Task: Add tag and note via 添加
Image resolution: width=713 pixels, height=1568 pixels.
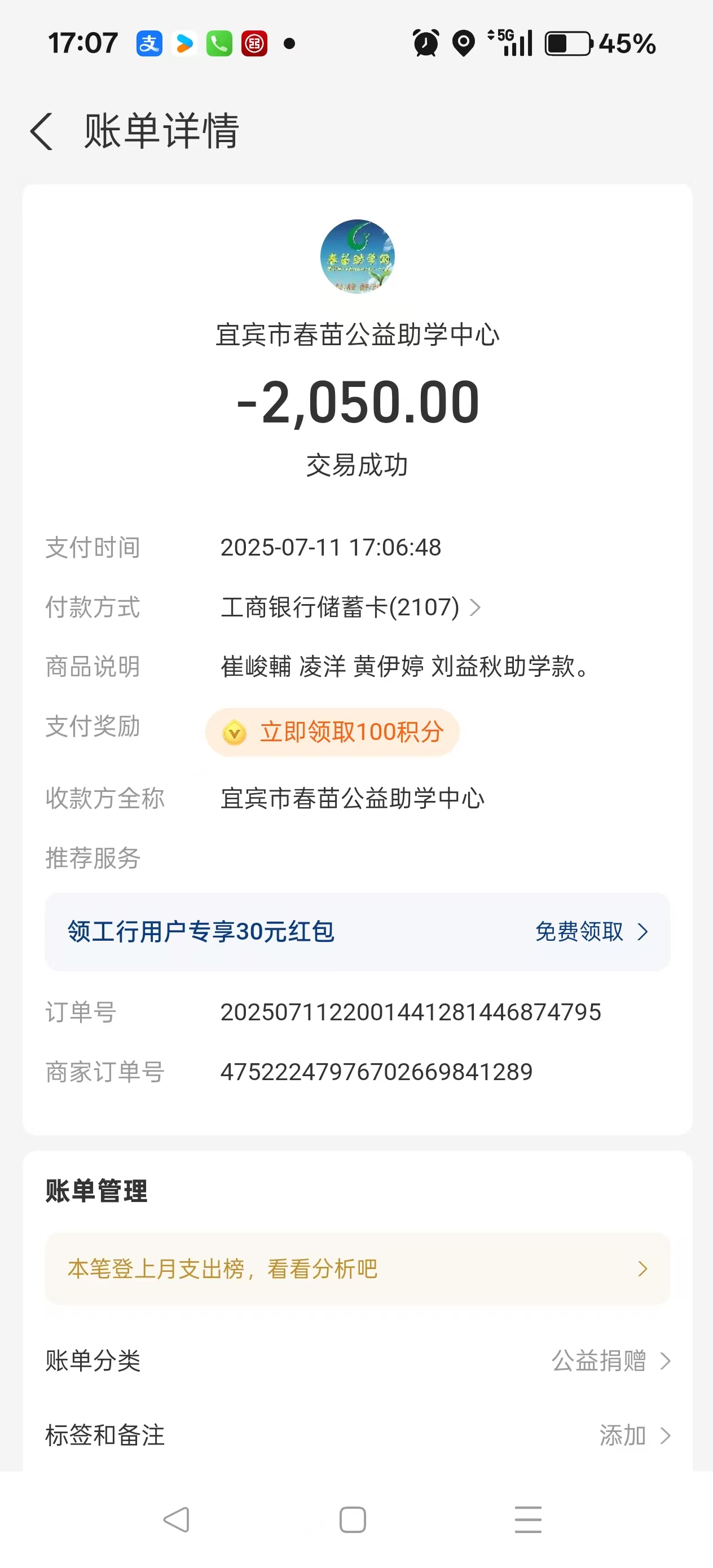Action: [633, 1435]
